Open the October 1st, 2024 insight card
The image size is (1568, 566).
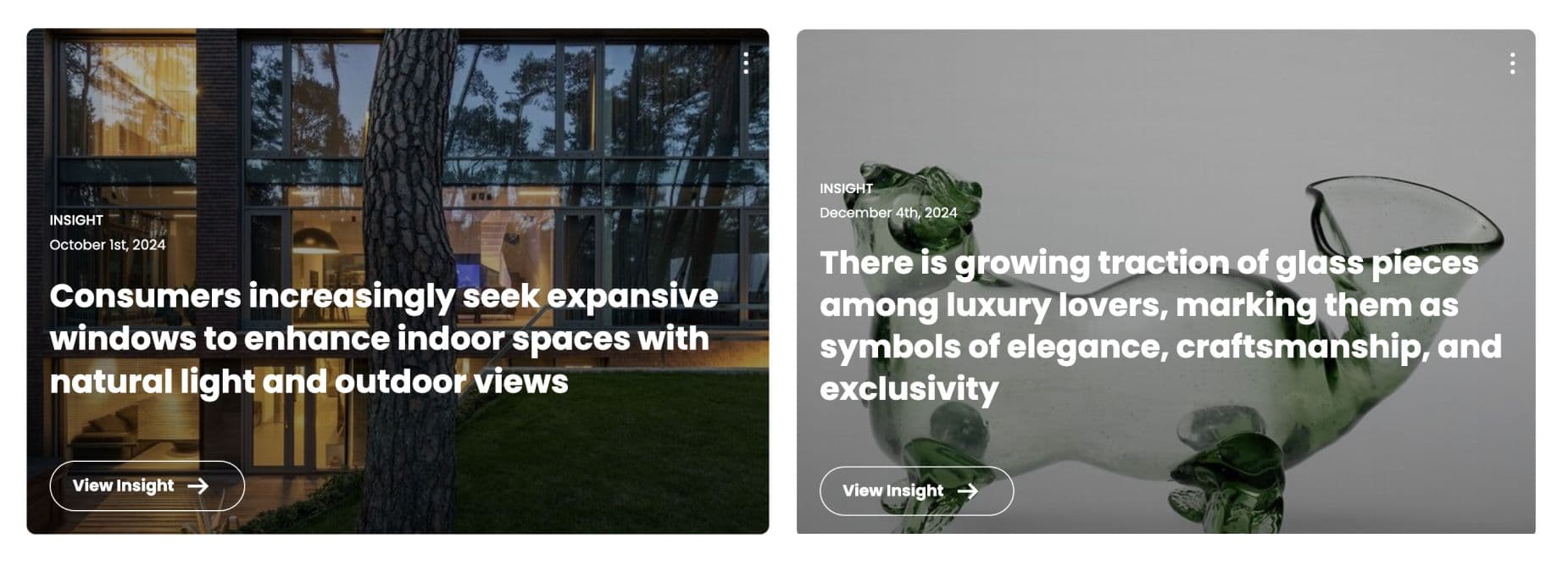384,338
